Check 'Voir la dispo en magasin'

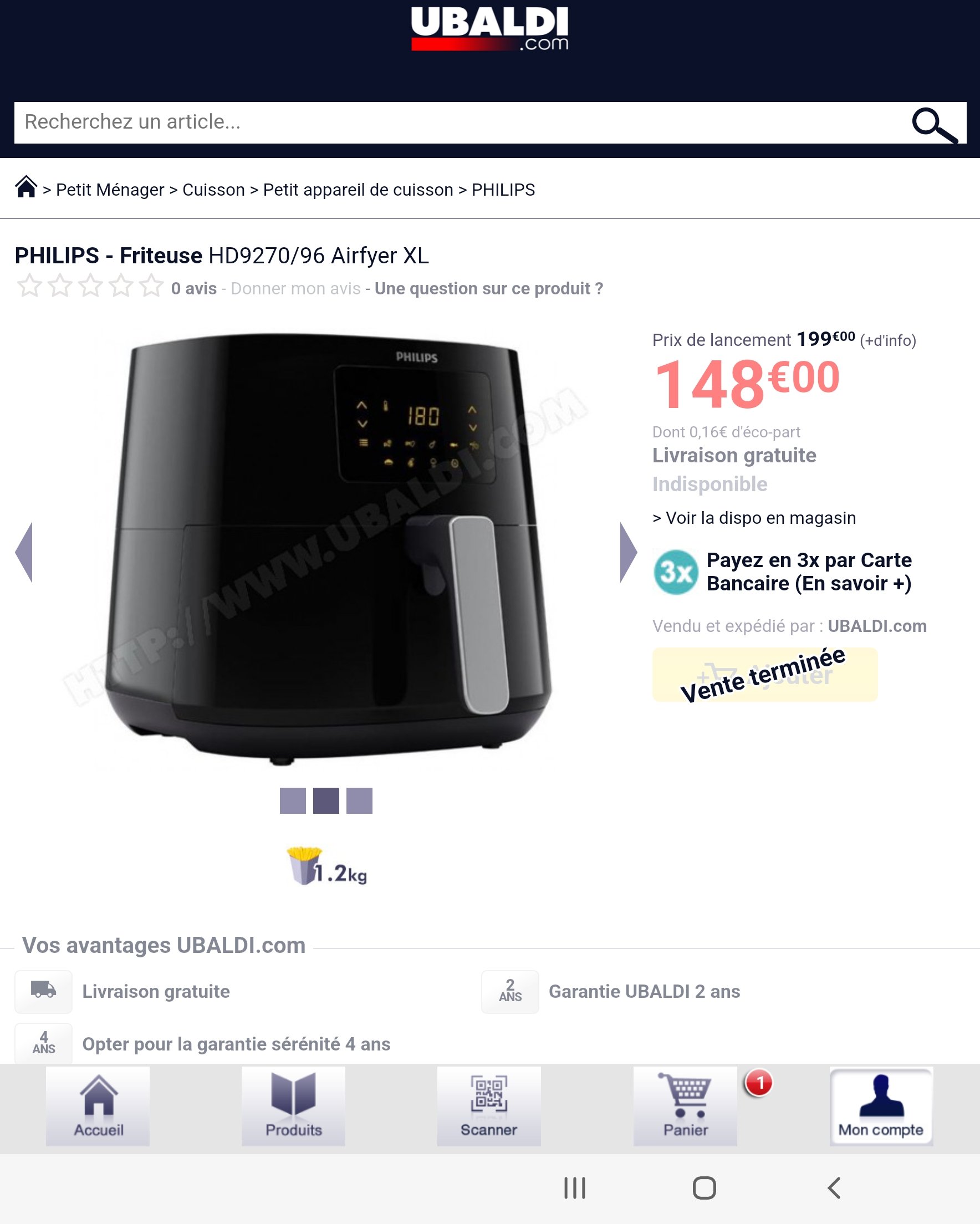click(754, 518)
